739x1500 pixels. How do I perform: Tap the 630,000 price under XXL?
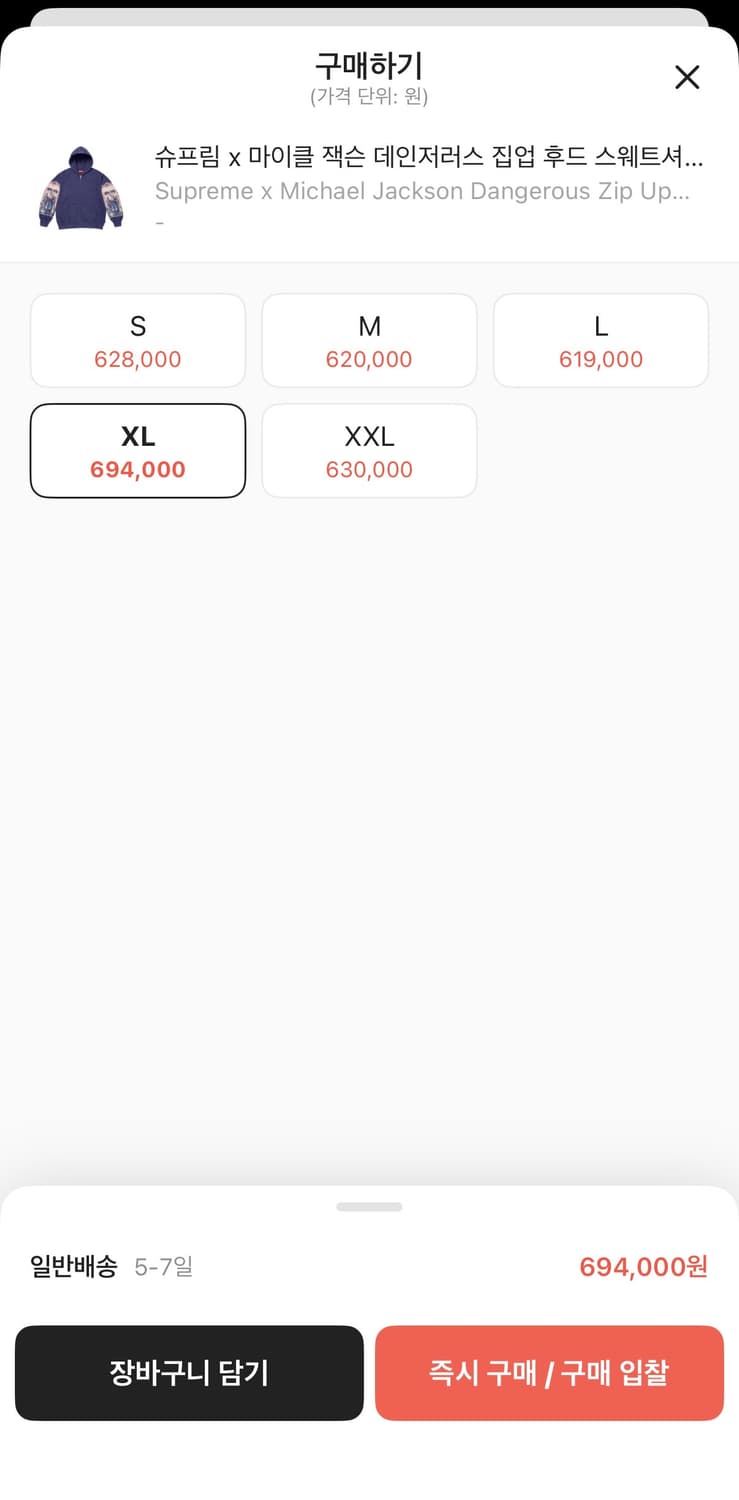tap(369, 468)
